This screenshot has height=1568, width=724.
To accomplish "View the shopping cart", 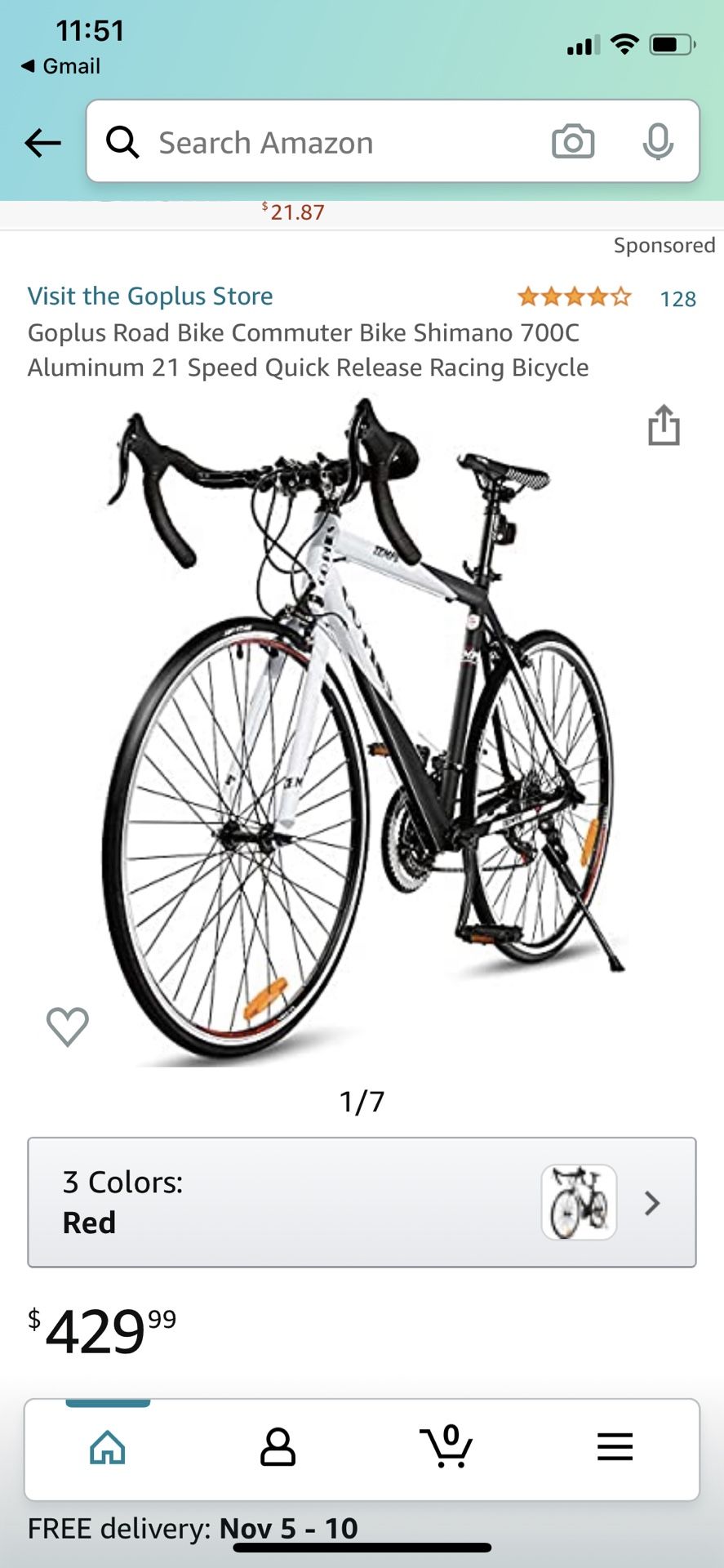I will coord(446,1446).
